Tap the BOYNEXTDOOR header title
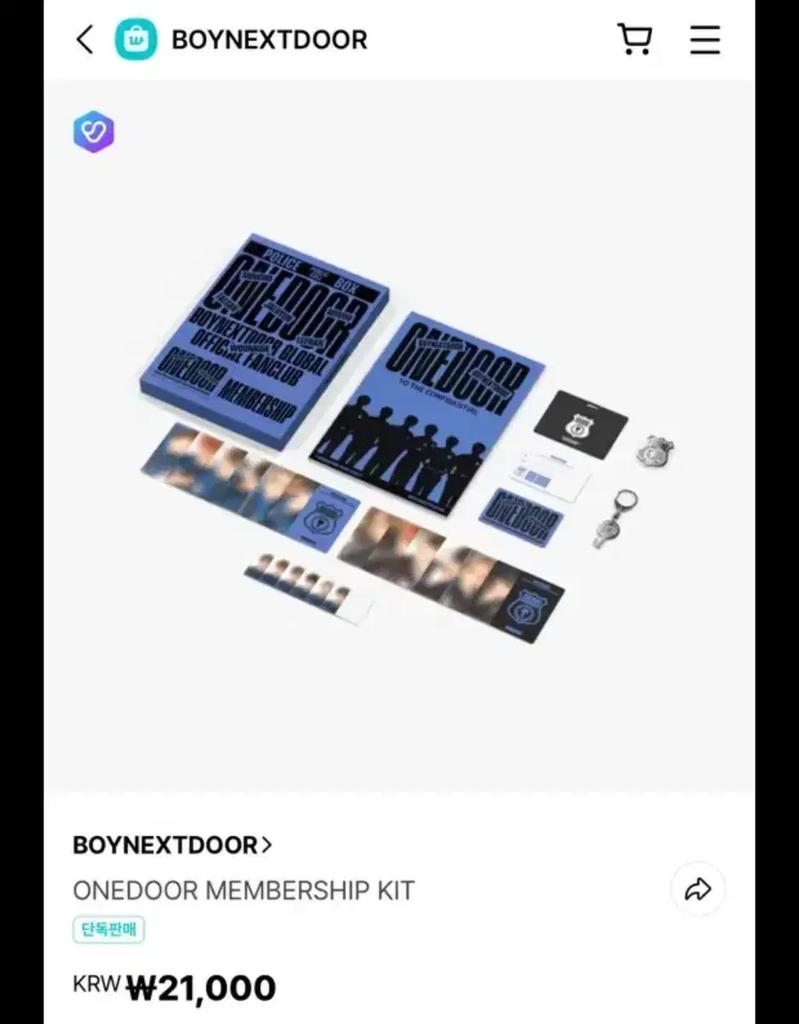The image size is (799, 1024). coord(270,39)
